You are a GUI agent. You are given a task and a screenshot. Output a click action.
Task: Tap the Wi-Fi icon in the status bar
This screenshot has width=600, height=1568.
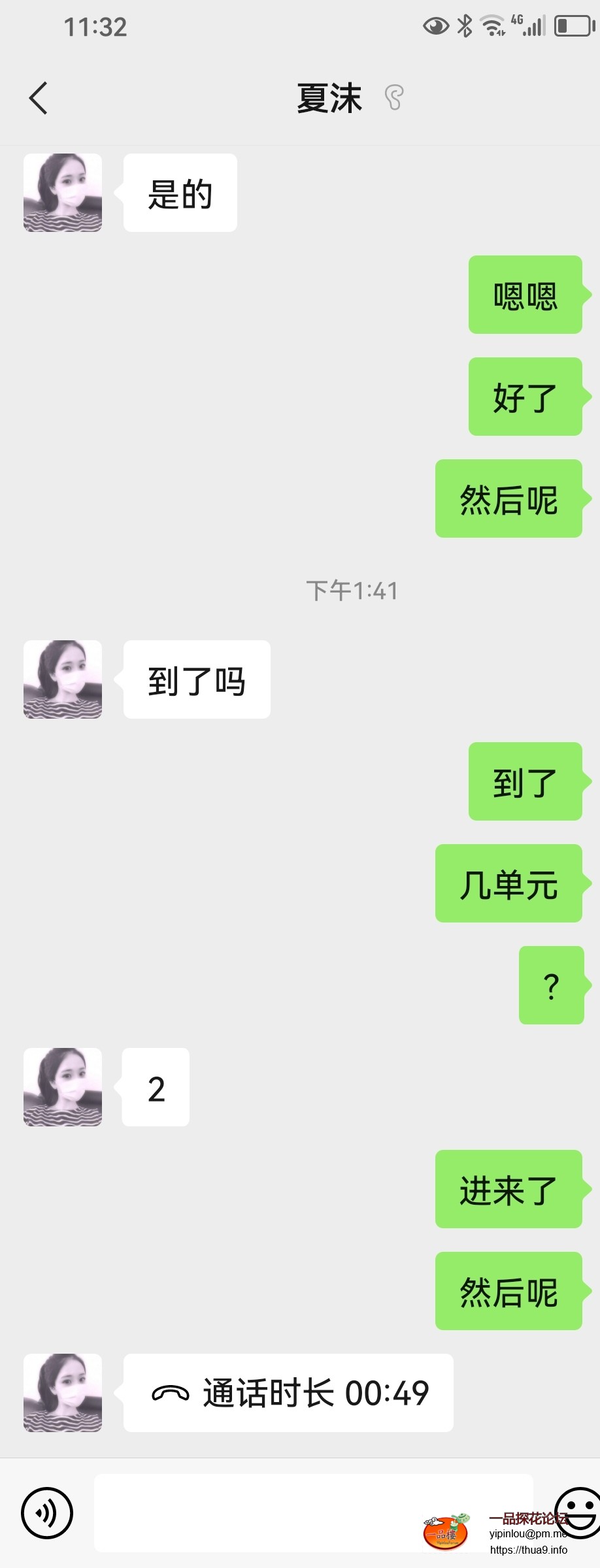(x=492, y=25)
